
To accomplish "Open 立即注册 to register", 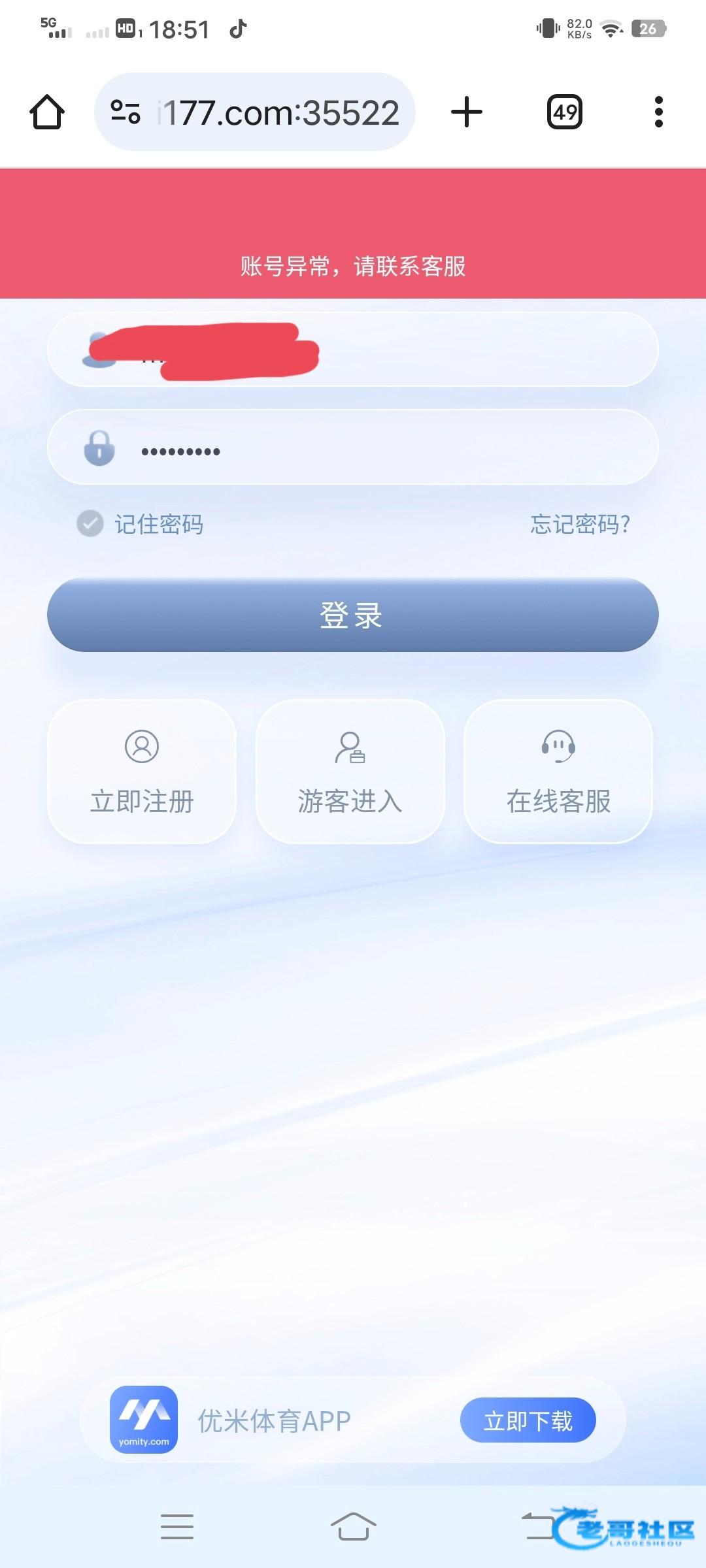I will (142, 772).
